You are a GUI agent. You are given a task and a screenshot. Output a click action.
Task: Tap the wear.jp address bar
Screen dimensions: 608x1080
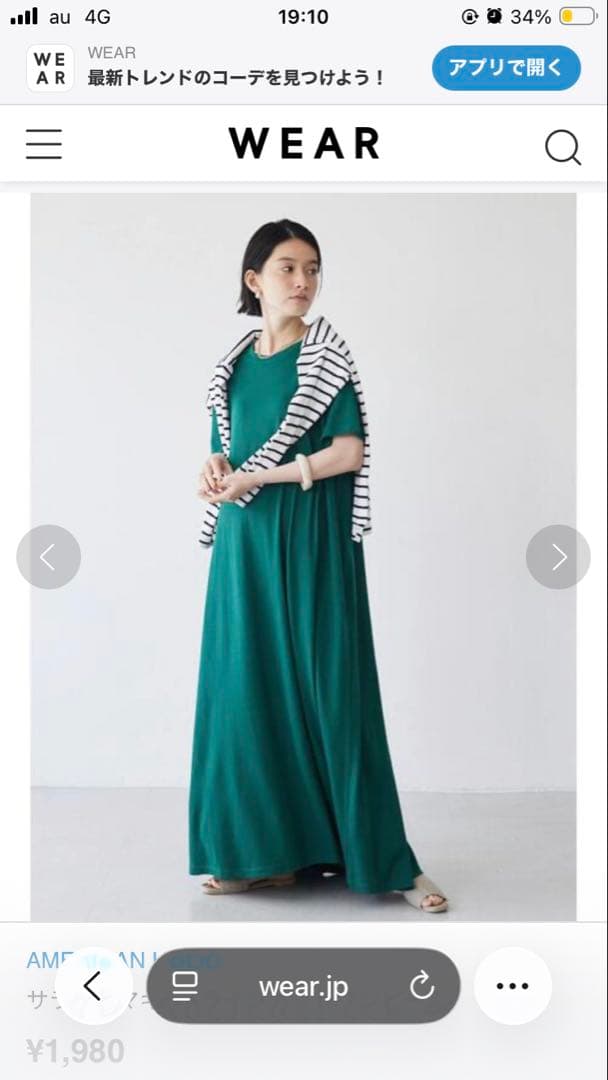click(303, 986)
